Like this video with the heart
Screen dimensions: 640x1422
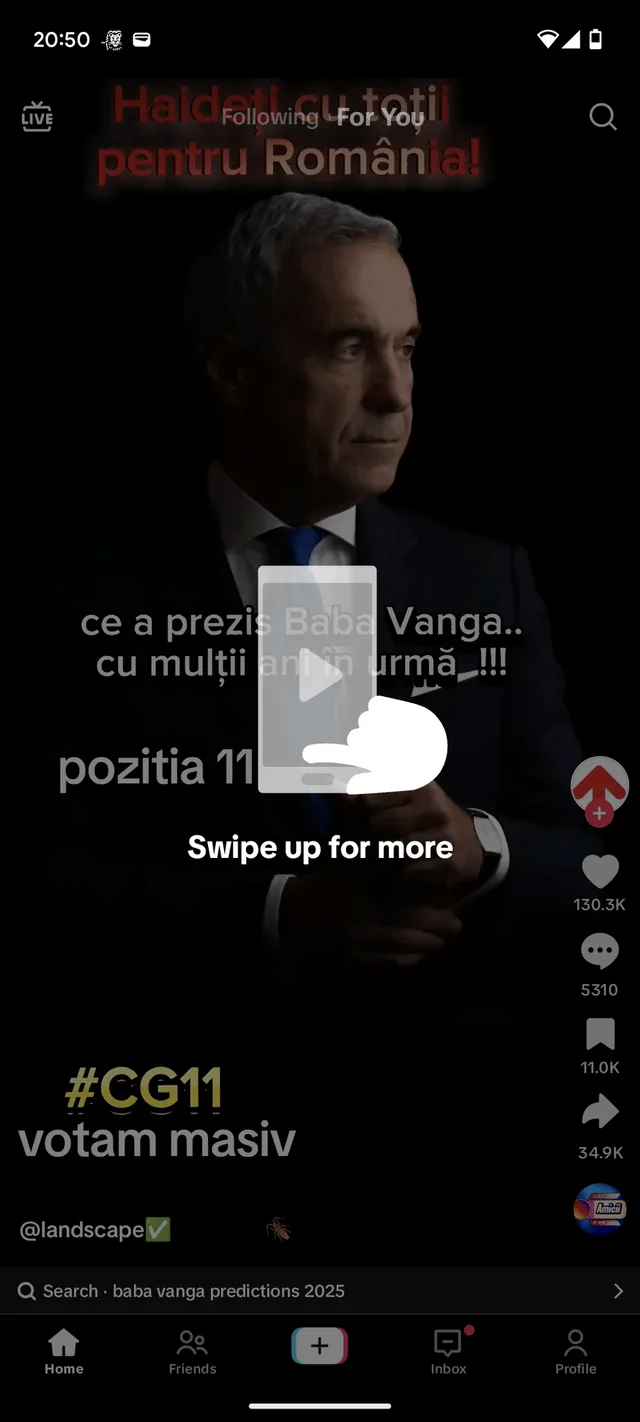coord(600,873)
